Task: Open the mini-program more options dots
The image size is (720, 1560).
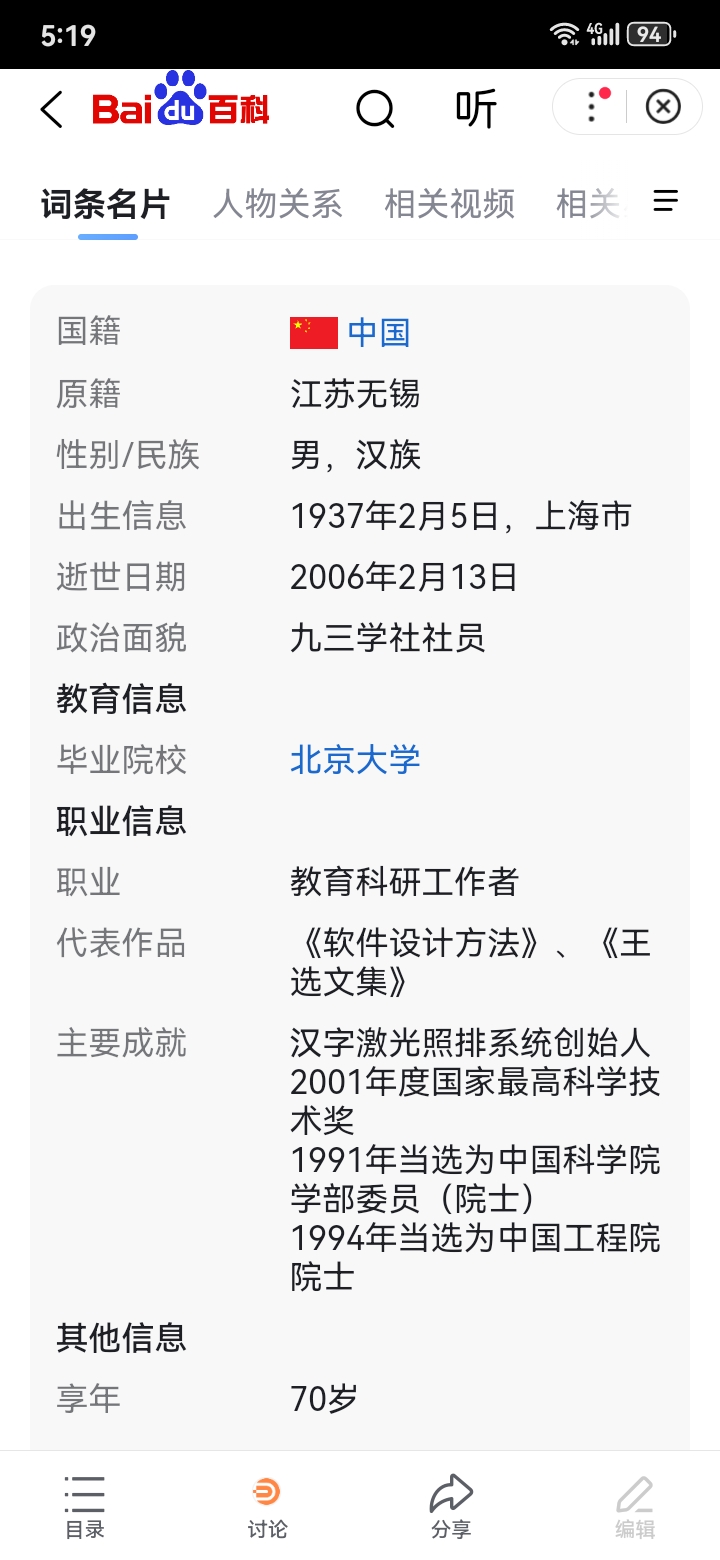Action: [593, 107]
